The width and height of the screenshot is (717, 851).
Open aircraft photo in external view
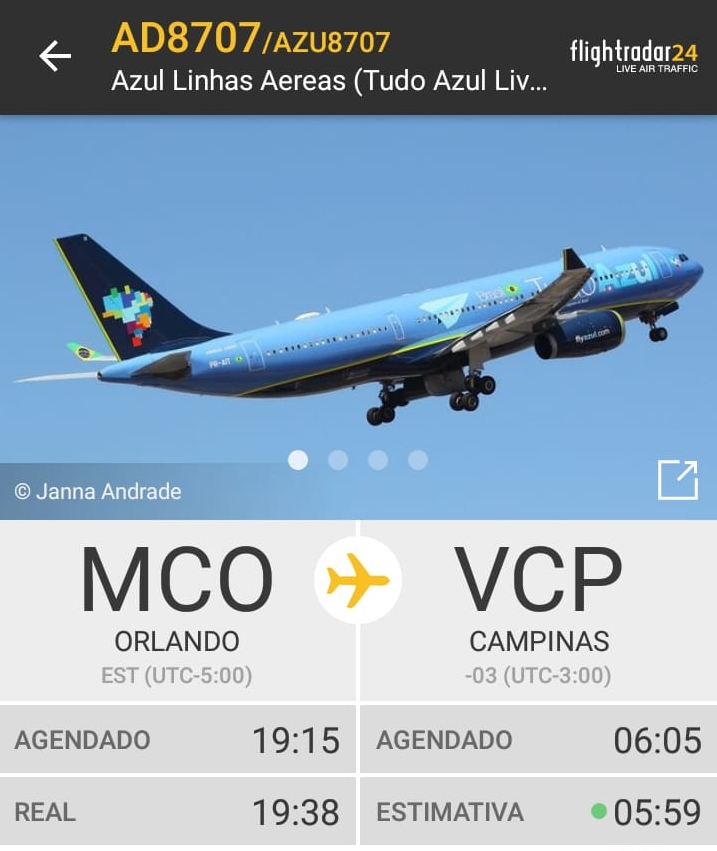(x=677, y=479)
